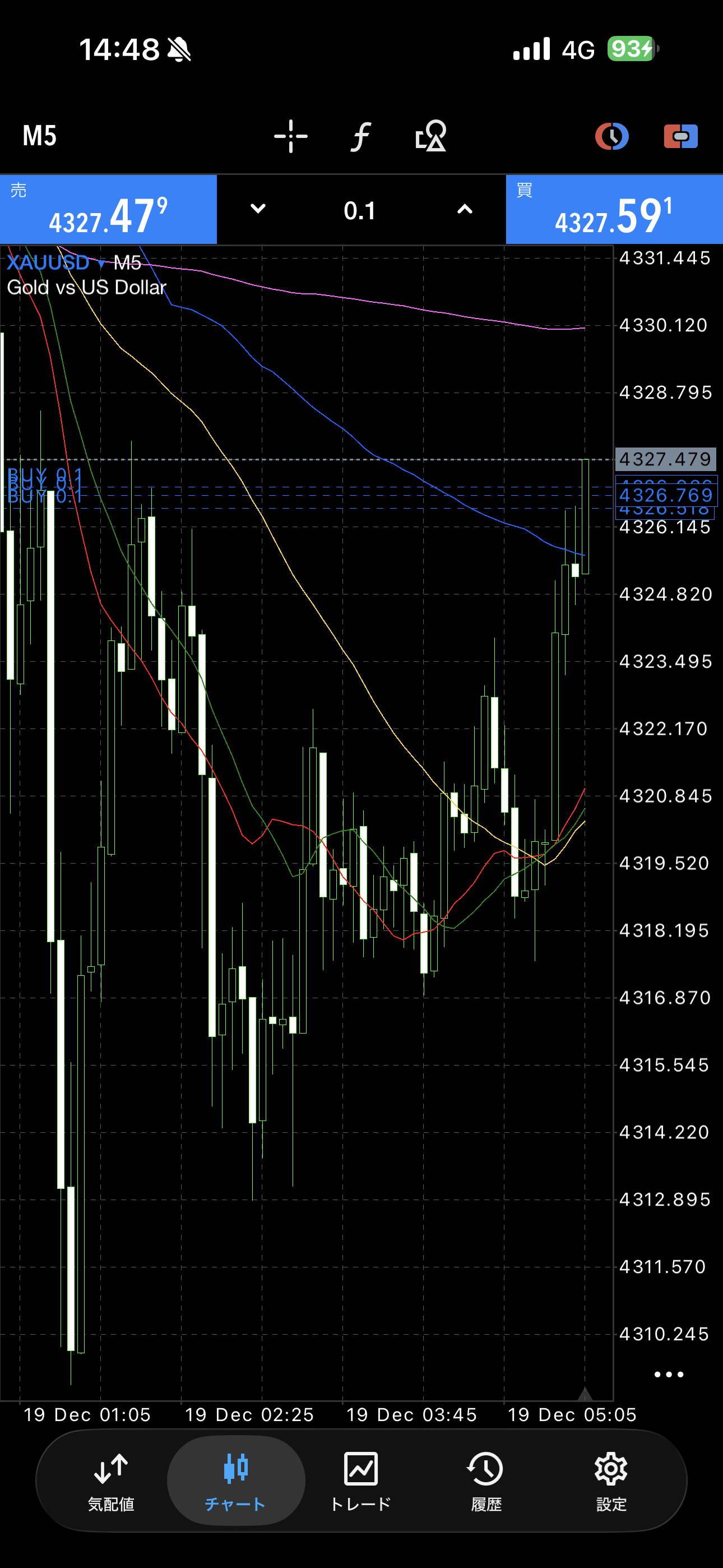The image size is (723, 1568).
Task: Decrease the lot volume below 0.1
Action: click(x=258, y=209)
